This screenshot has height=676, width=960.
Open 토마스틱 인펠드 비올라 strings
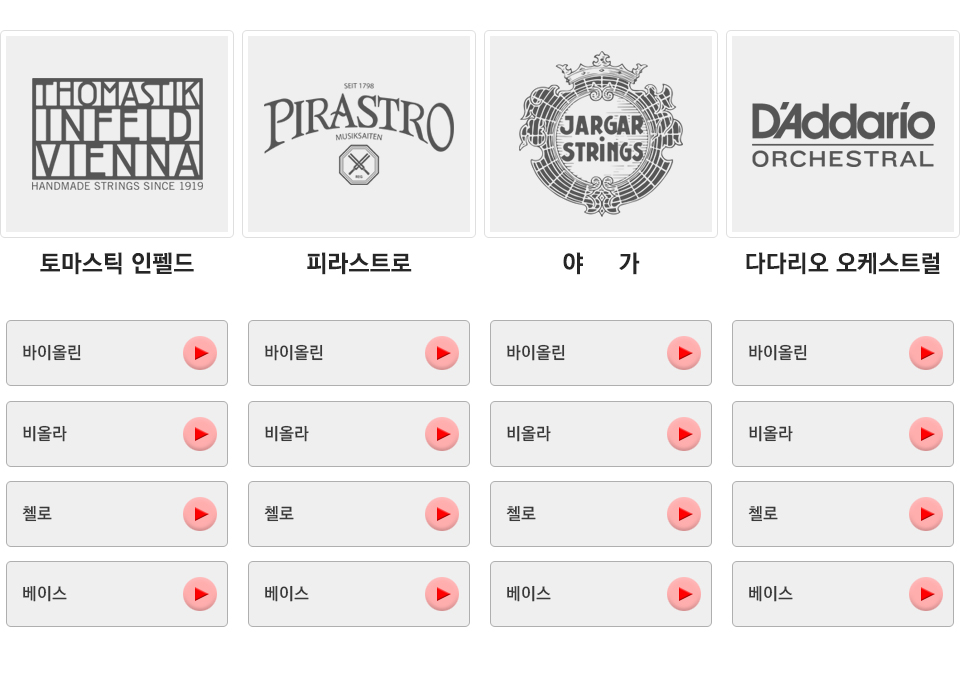[117, 434]
